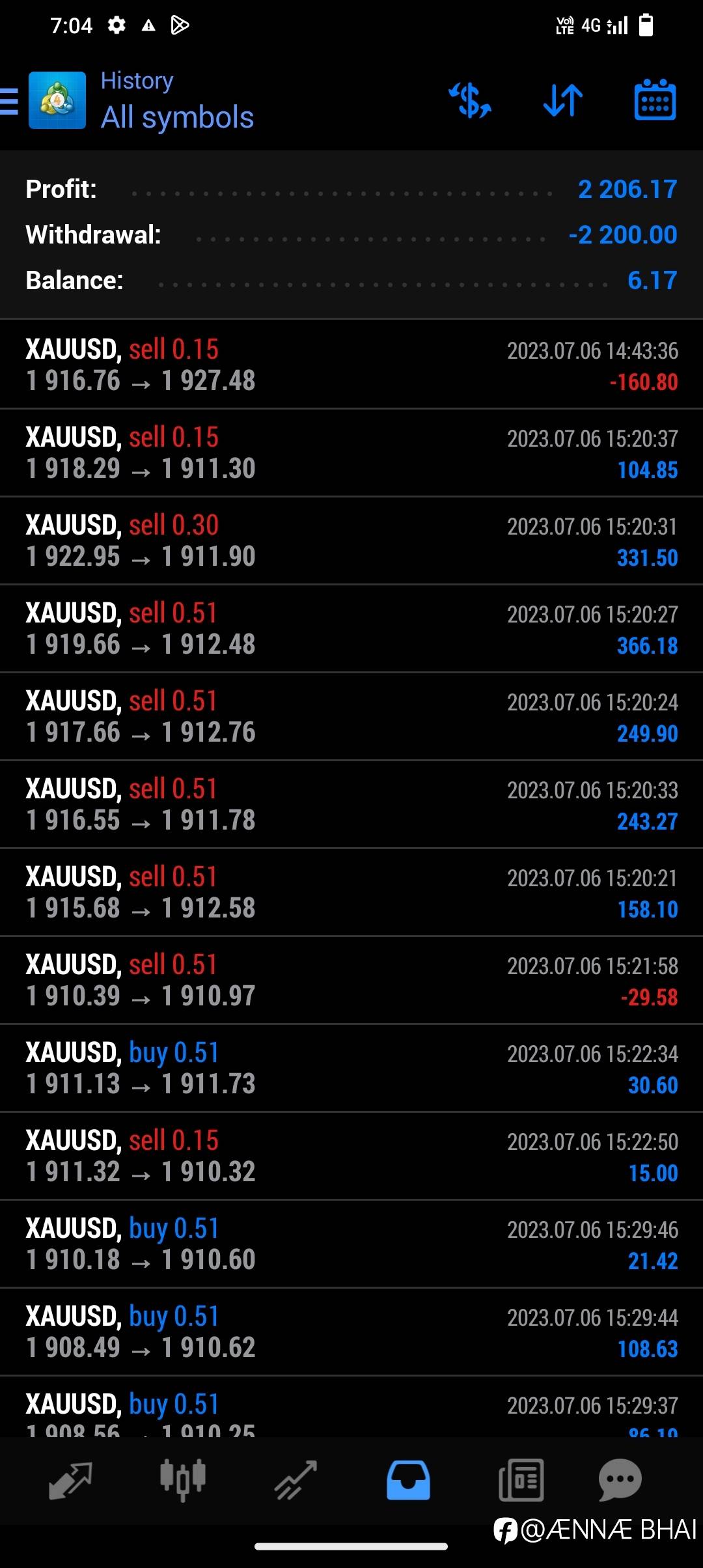The height and width of the screenshot is (1568, 703).
Task: Open the buy 0.51 trade with 30.60 profit
Action: point(351,1068)
